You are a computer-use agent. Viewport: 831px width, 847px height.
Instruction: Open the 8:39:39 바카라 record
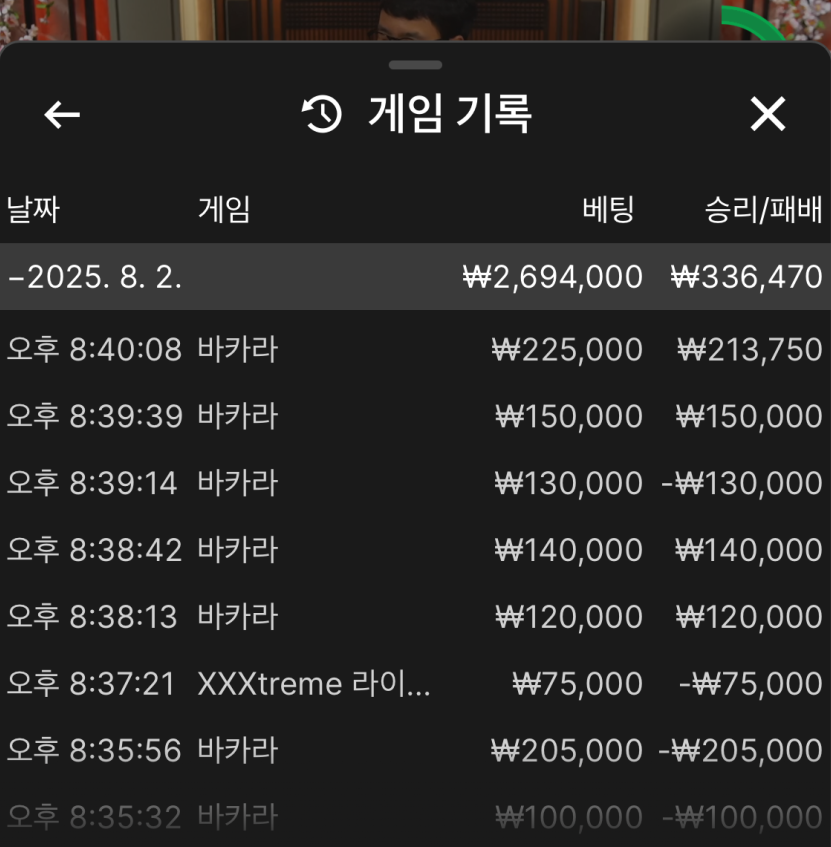(415, 416)
